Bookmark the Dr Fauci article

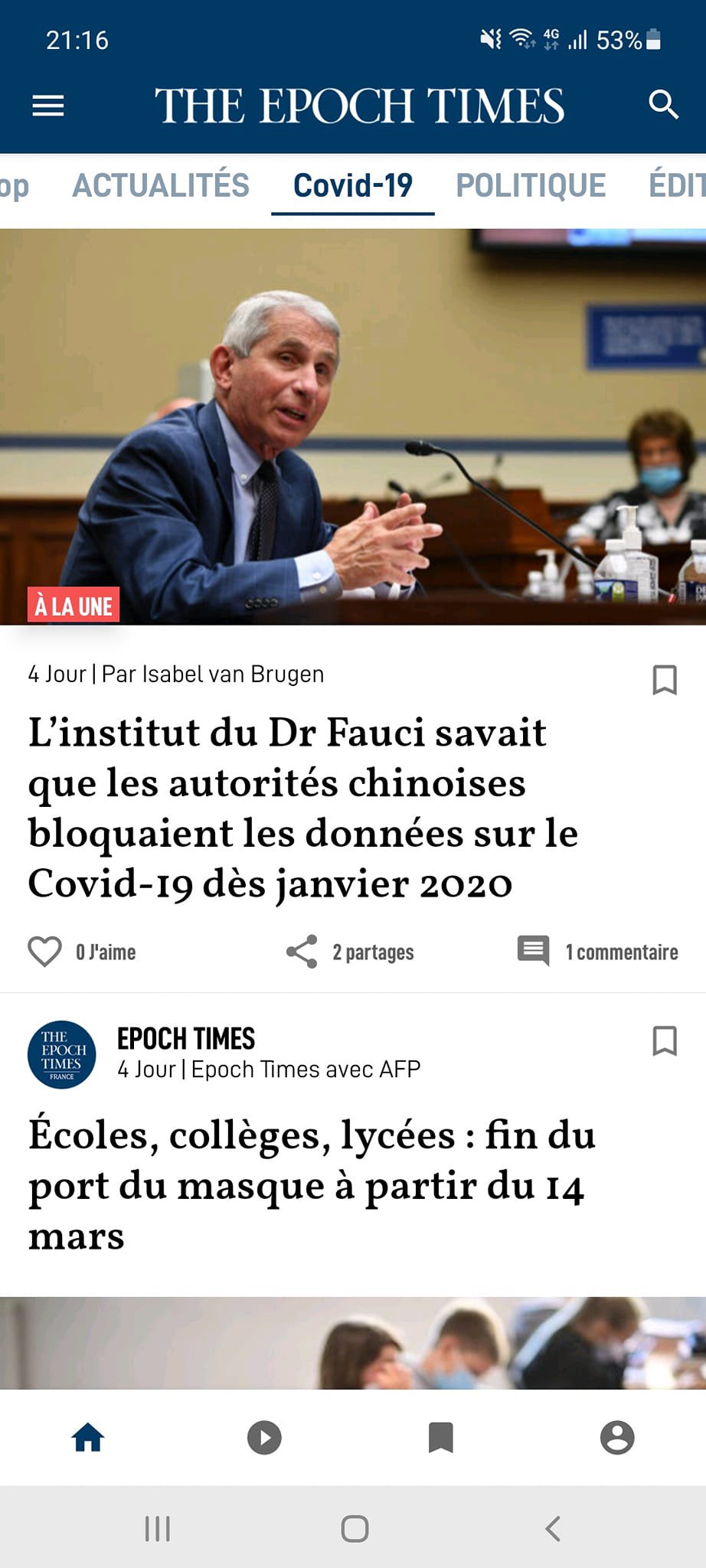pos(664,679)
